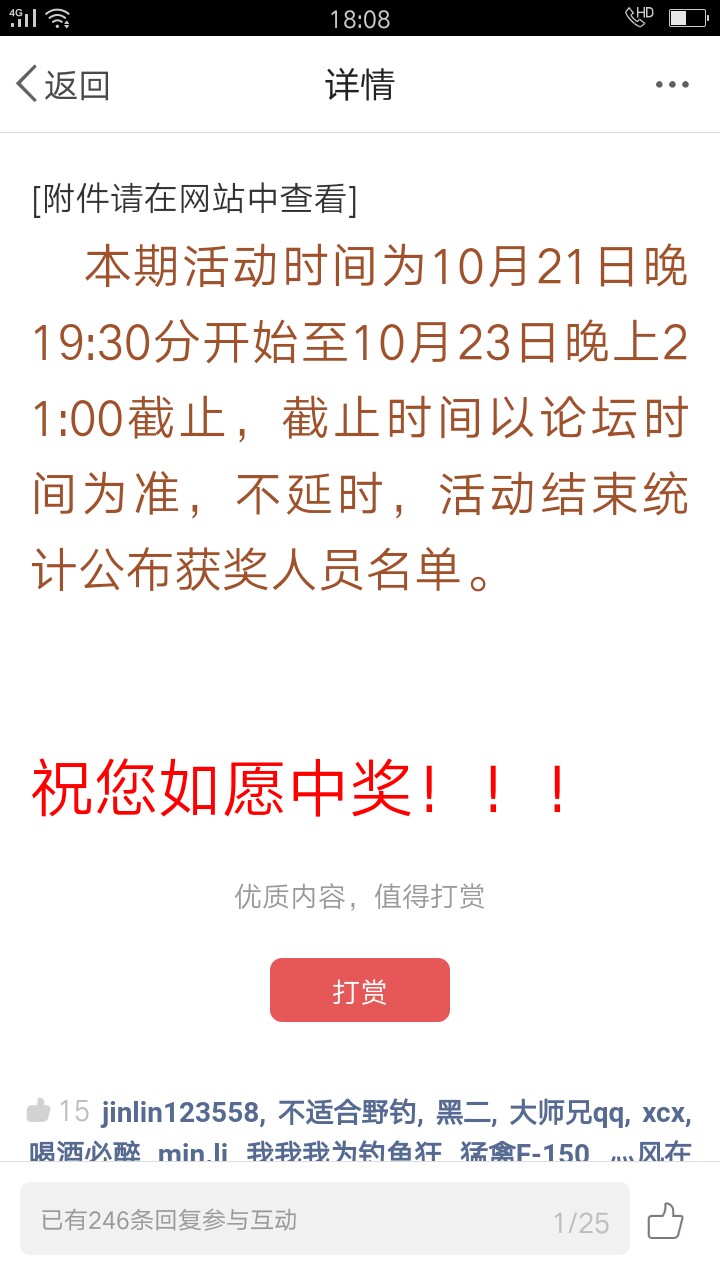Image resolution: width=720 pixels, height=1280 pixels.
Task: Open the three-dot overflow menu
Action: 672,85
